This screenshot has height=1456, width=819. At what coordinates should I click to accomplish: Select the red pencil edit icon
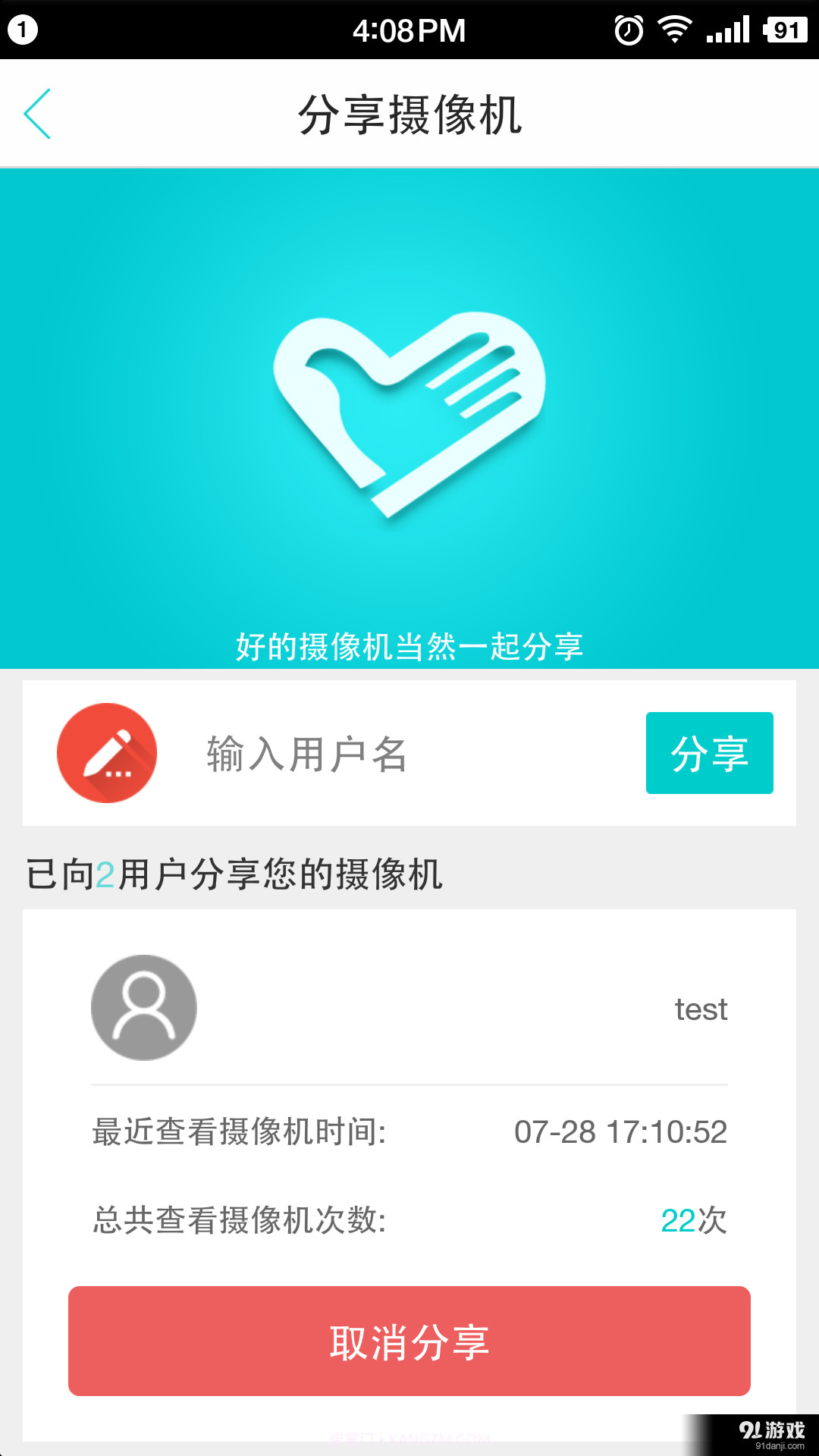(108, 752)
